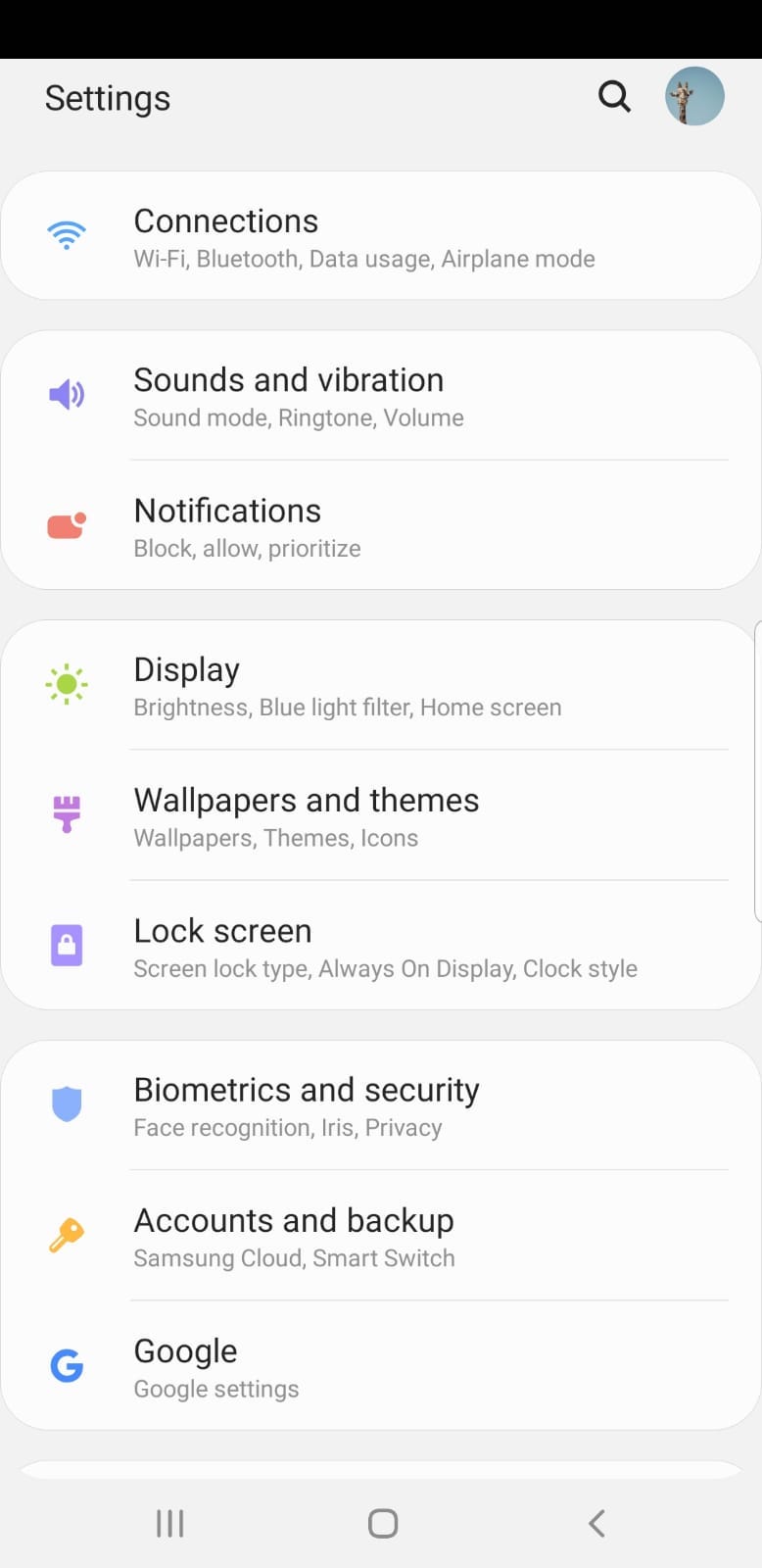The image size is (762, 1568).
Task: Open Biometrics and security
Action: [x=380, y=1105]
